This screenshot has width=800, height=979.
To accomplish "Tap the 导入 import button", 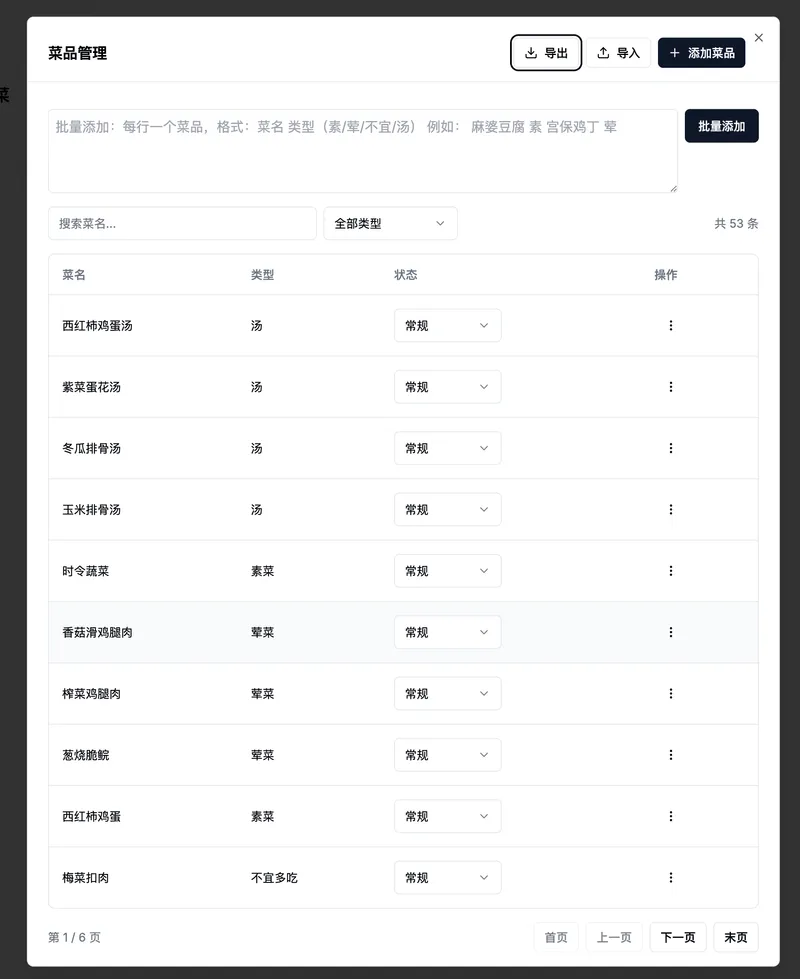I will pos(618,53).
